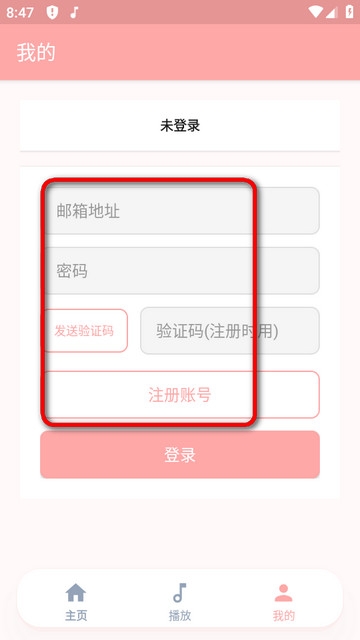Image resolution: width=360 pixels, height=640 pixels.
Task: Tap the 发送验证码 button
Action: coord(84,331)
